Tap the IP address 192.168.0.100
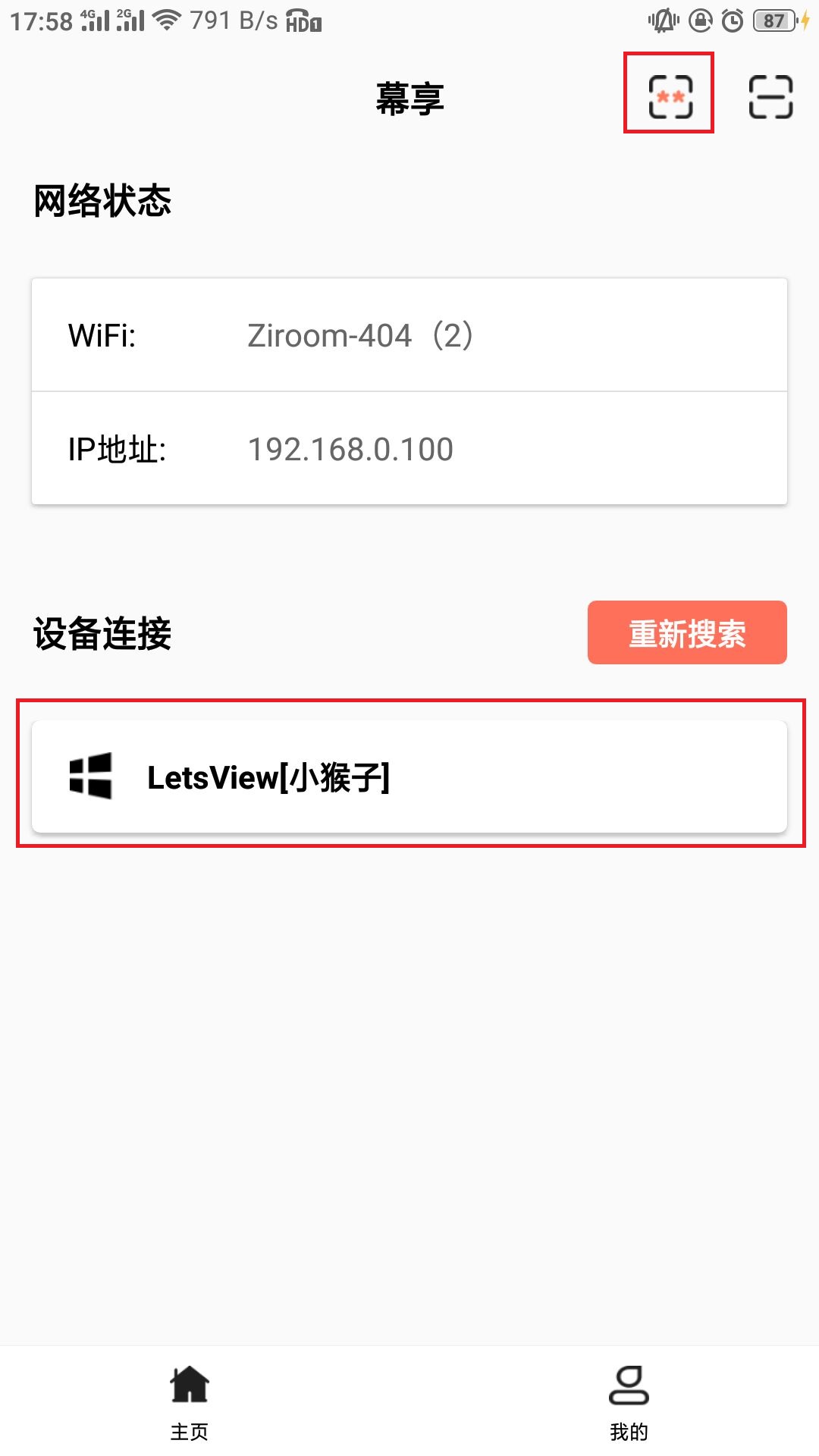Viewport: 819px width, 1456px height. (x=351, y=449)
